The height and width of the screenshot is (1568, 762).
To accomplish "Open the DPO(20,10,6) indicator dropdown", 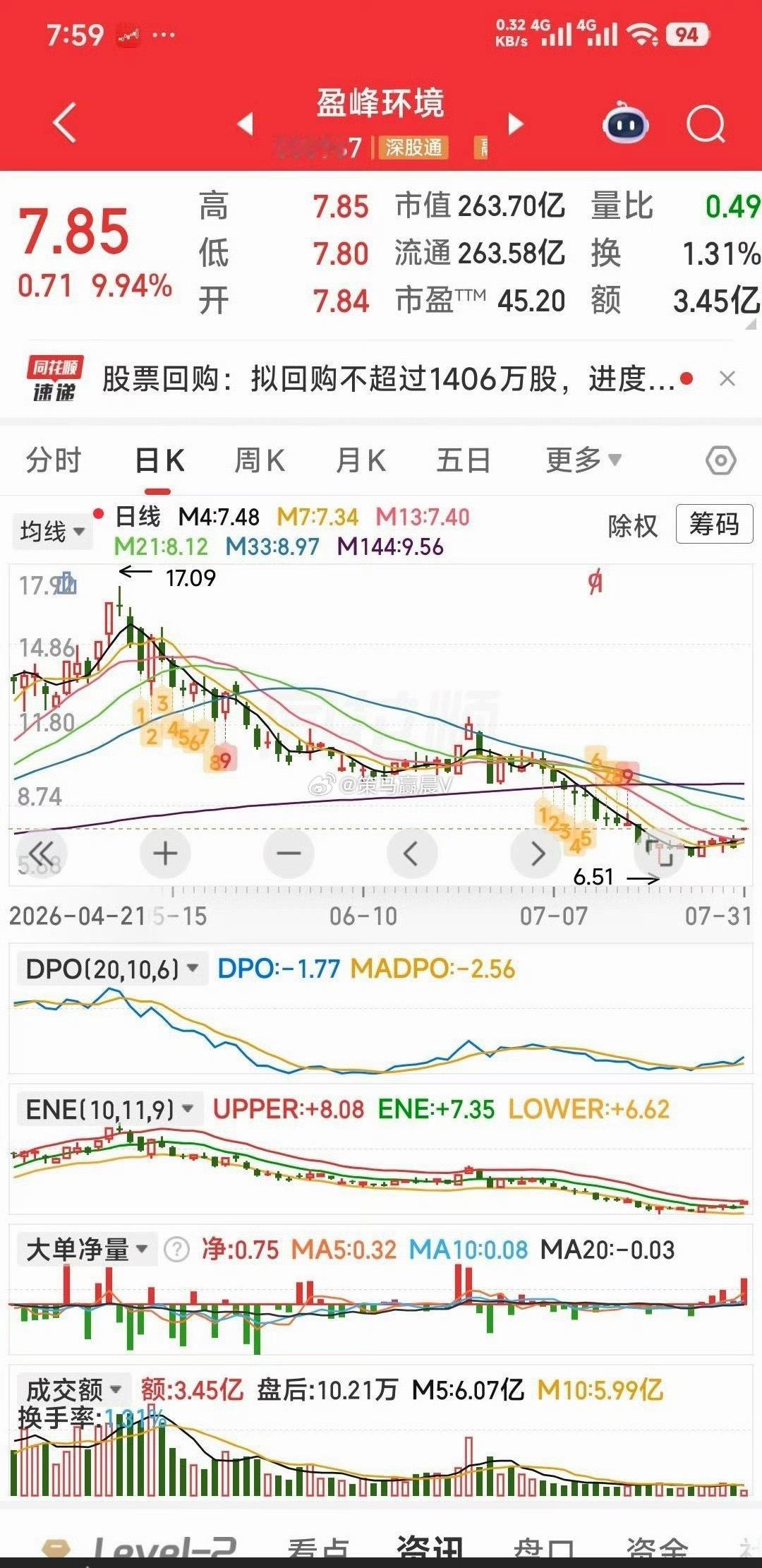I will (x=111, y=969).
